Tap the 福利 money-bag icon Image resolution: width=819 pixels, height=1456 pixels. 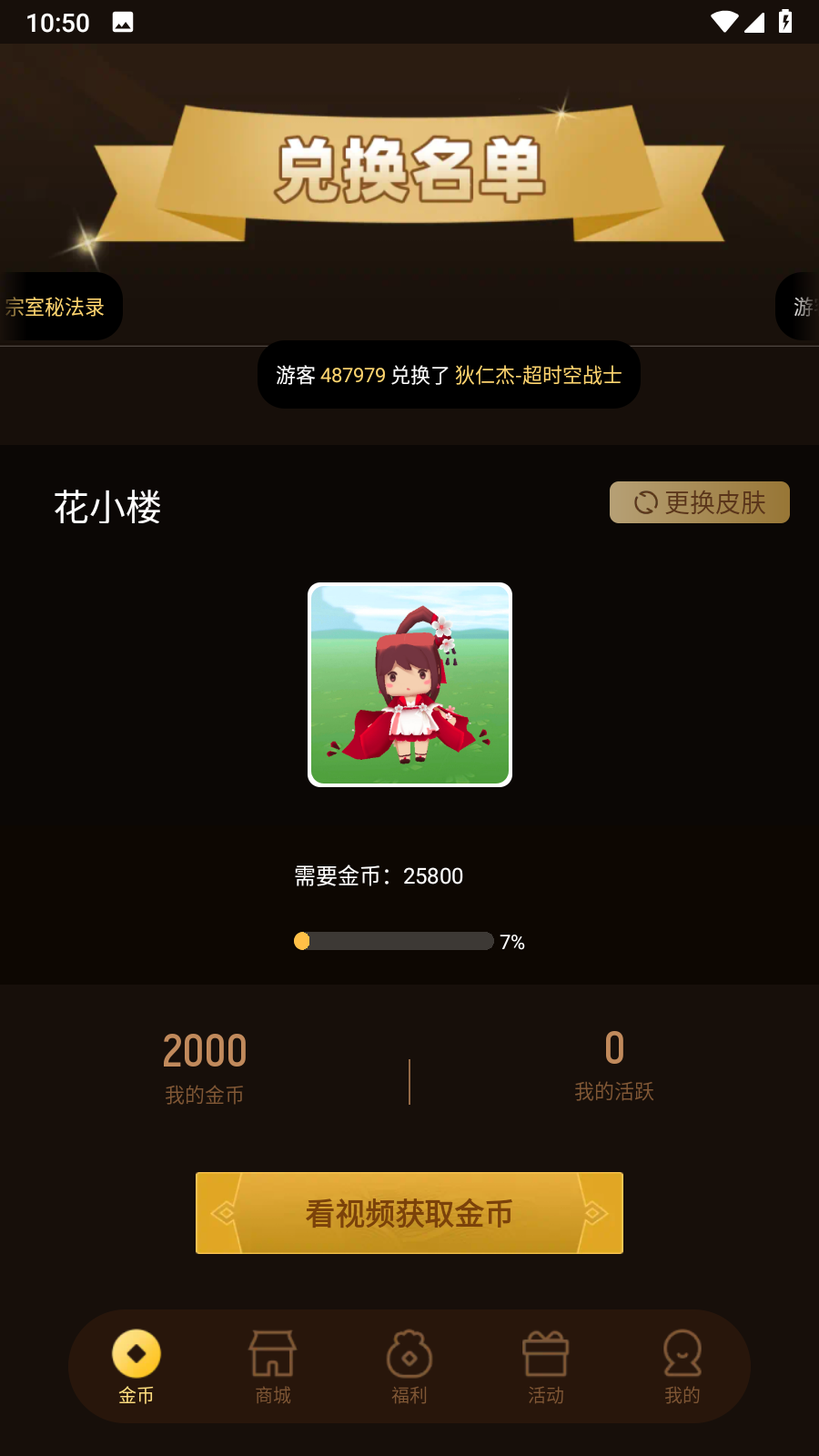coord(409,1355)
